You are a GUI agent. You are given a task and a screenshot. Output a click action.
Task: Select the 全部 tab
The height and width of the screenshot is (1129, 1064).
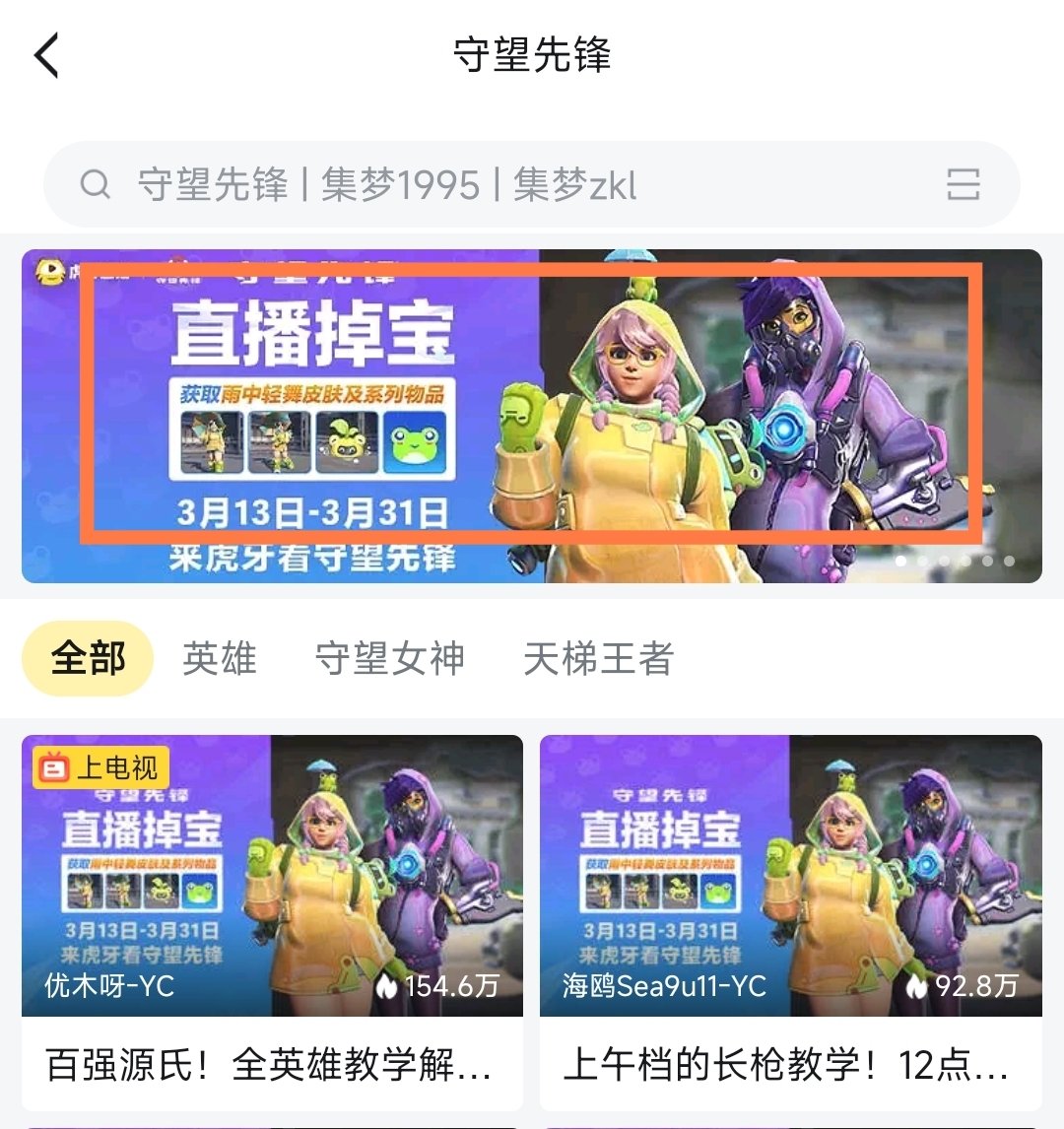pos(88,658)
